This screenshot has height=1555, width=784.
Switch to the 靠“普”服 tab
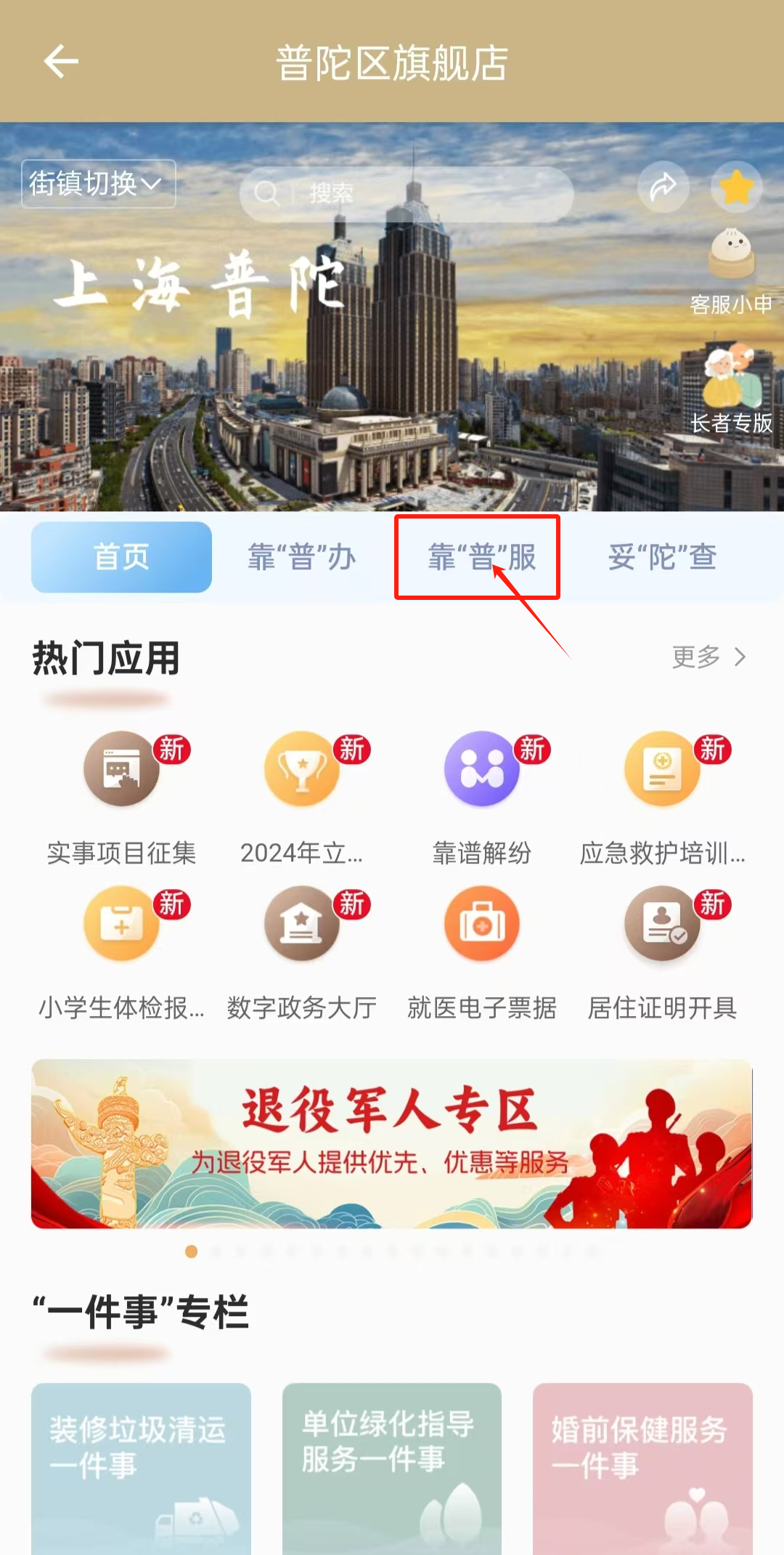pyautogui.click(x=481, y=557)
